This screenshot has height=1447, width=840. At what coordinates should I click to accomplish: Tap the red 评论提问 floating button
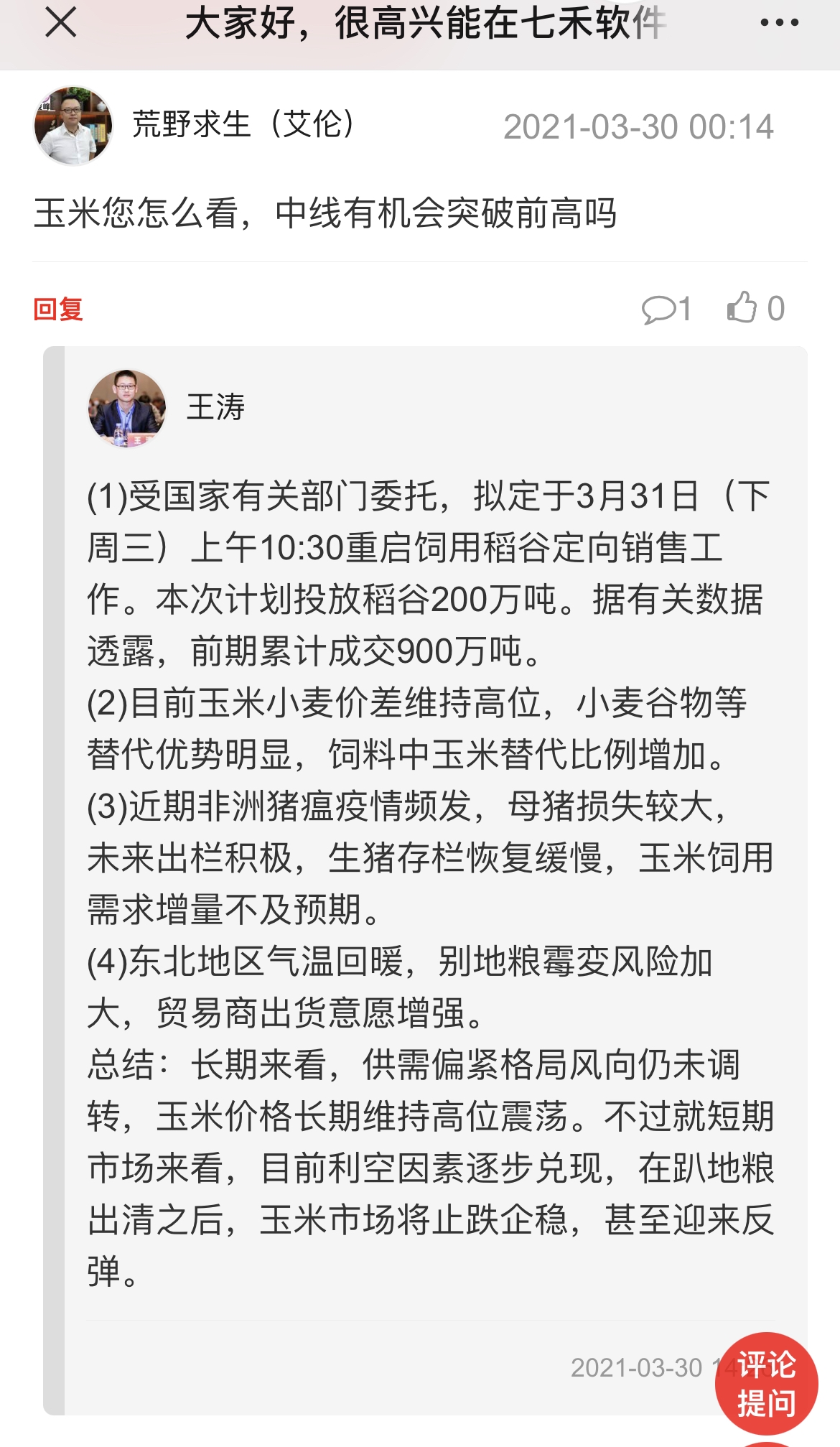tap(766, 1383)
